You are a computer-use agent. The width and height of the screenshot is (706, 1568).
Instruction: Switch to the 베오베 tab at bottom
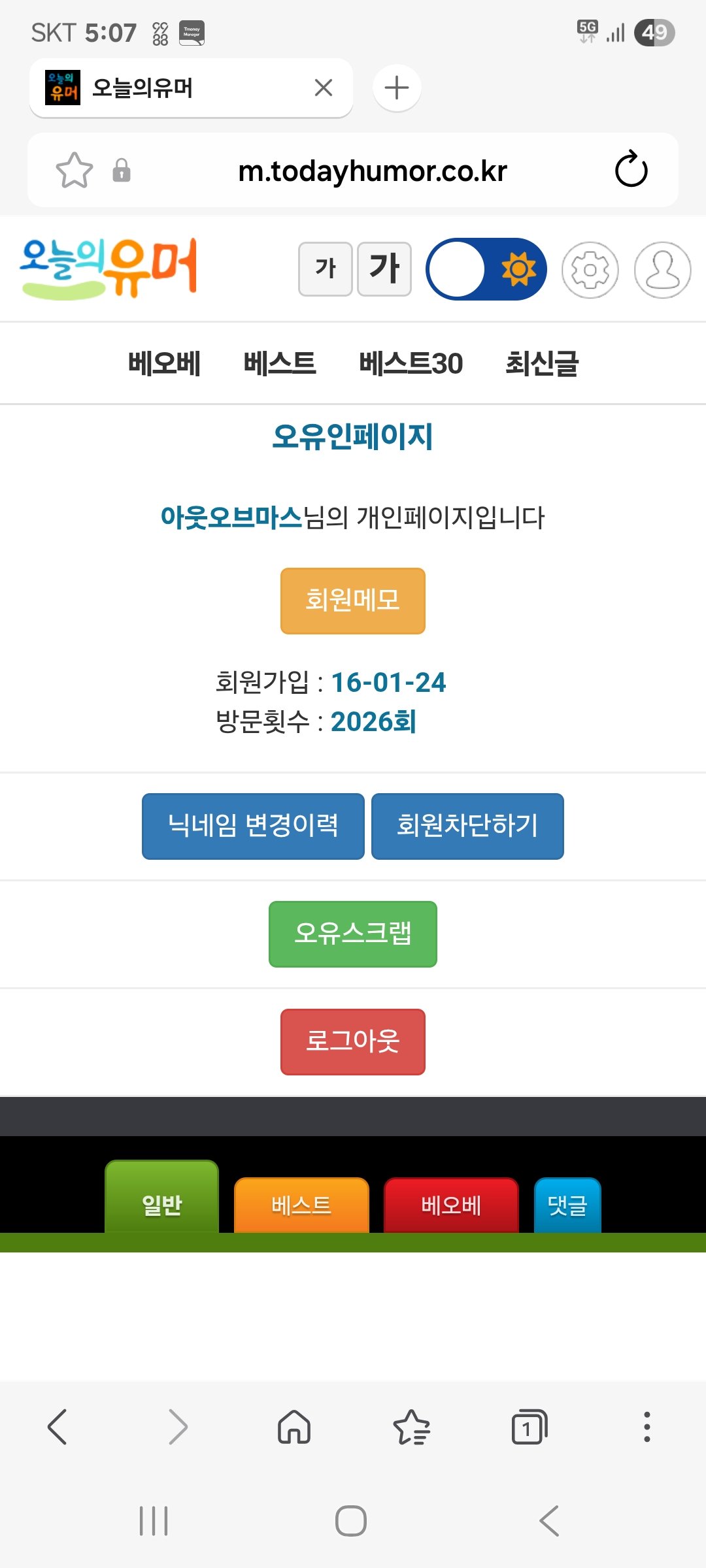451,1205
